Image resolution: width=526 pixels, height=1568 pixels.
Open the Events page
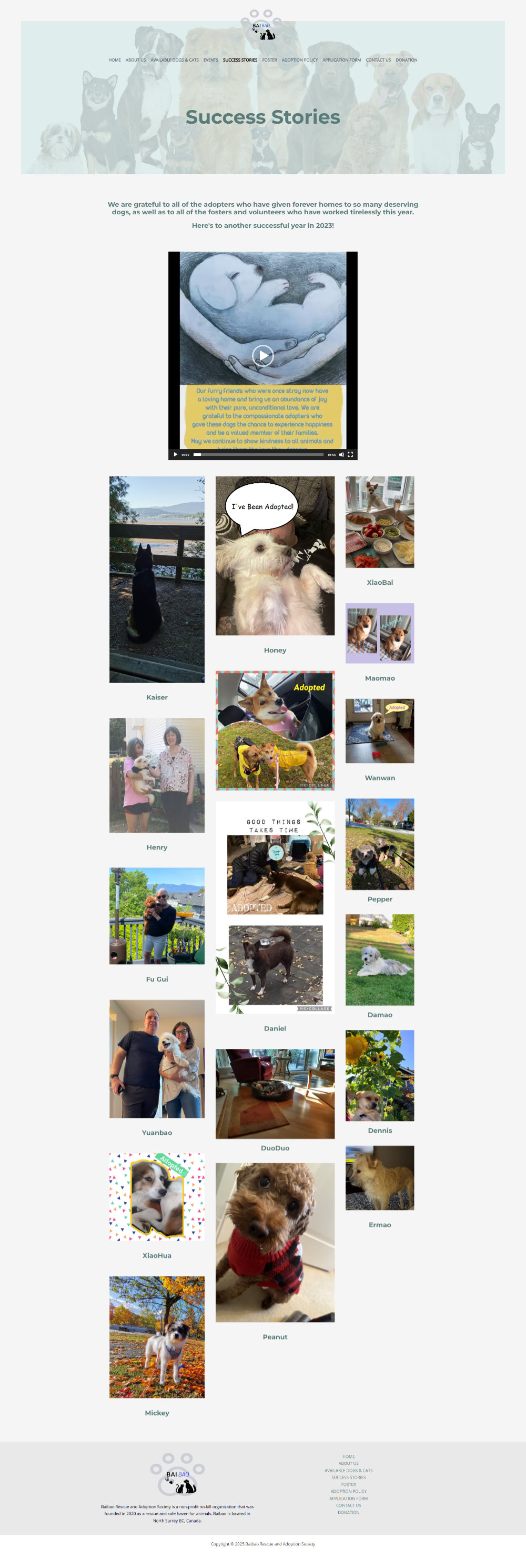tap(210, 60)
